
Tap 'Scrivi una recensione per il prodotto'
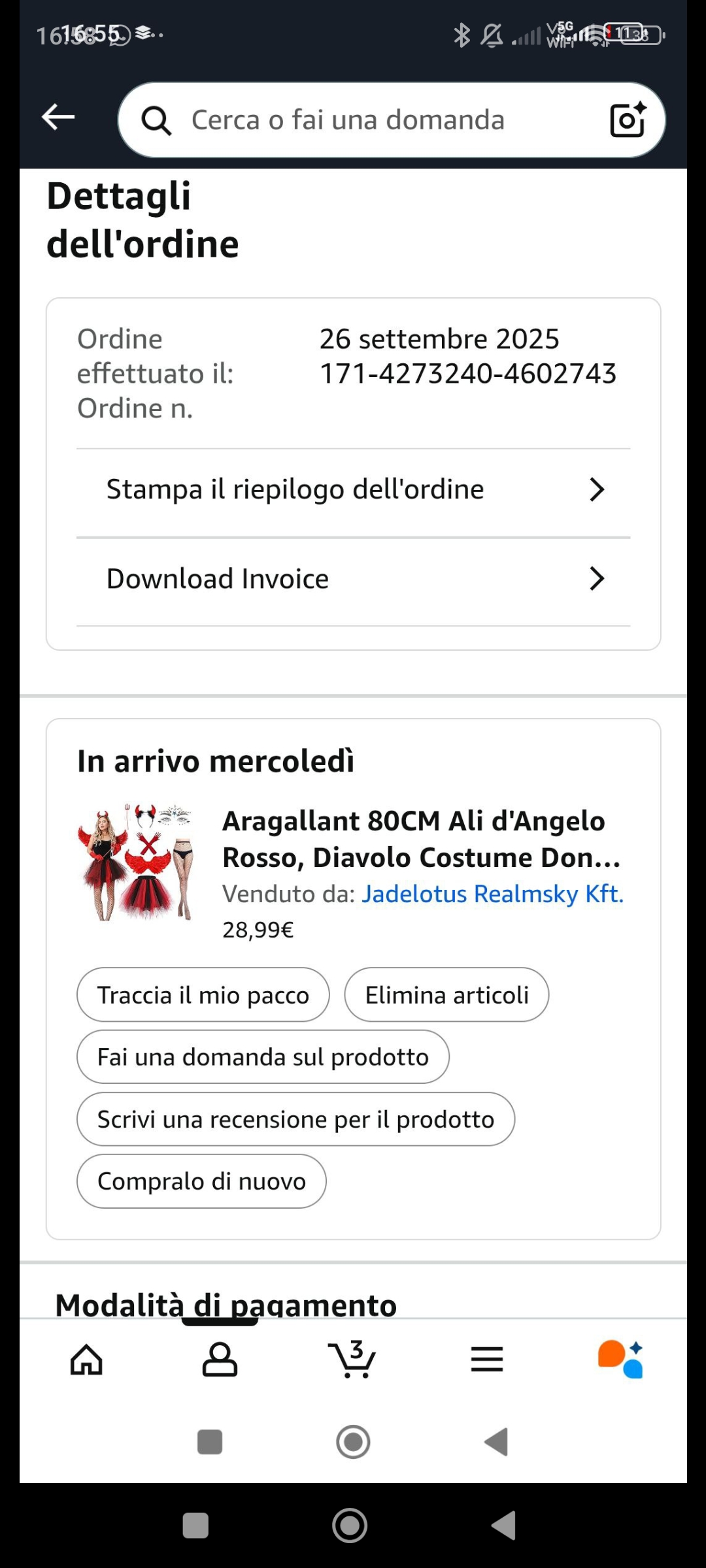click(x=295, y=1119)
